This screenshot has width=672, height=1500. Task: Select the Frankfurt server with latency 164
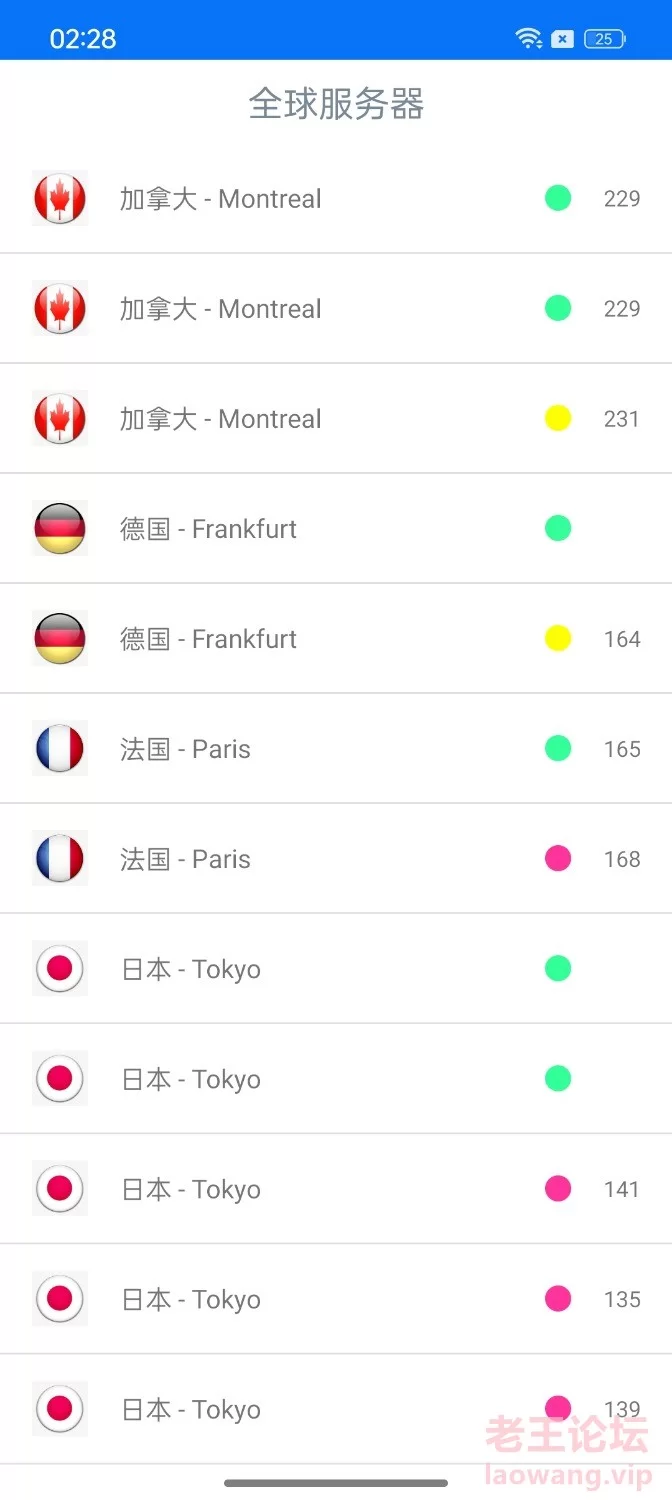(x=336, y=638)
